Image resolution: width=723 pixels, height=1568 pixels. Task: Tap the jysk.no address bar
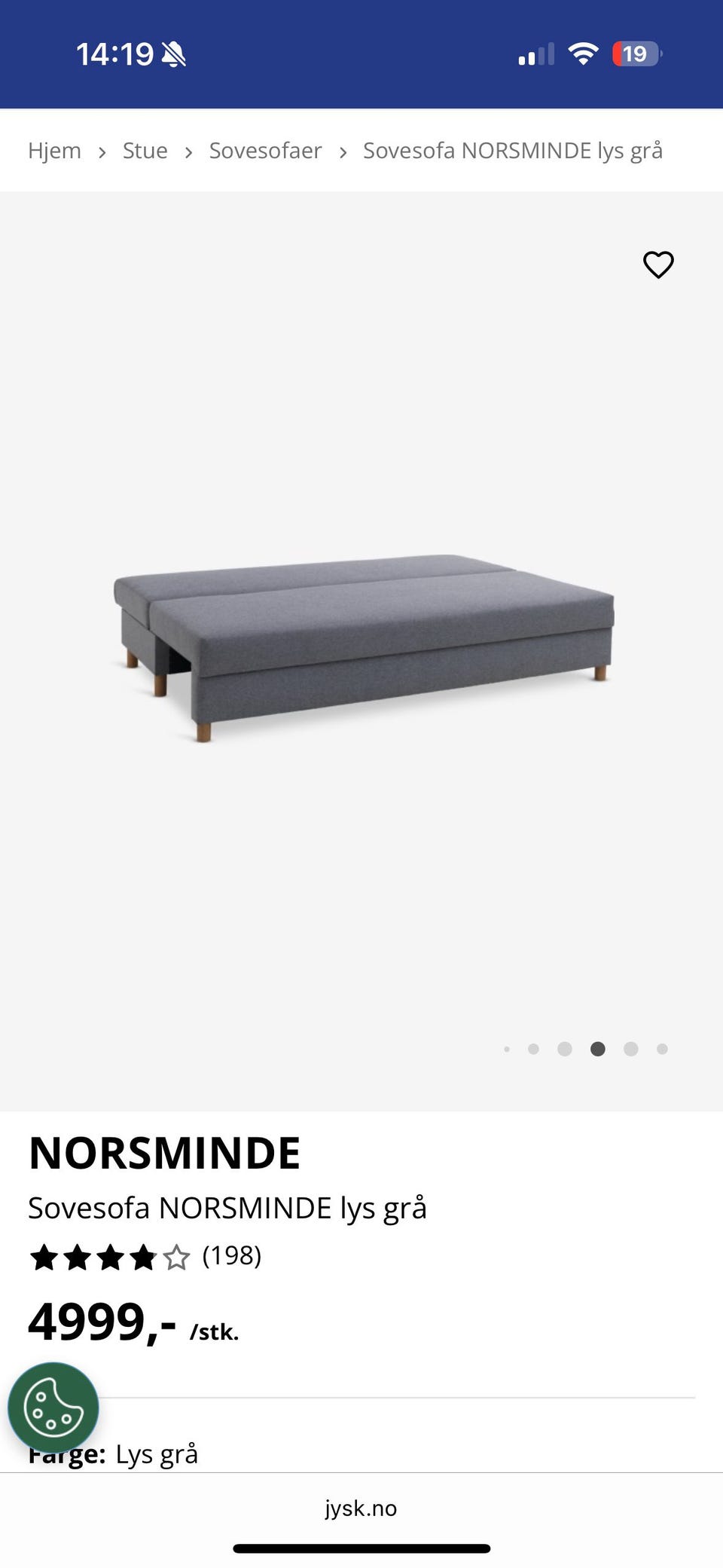pos(361,1508)
